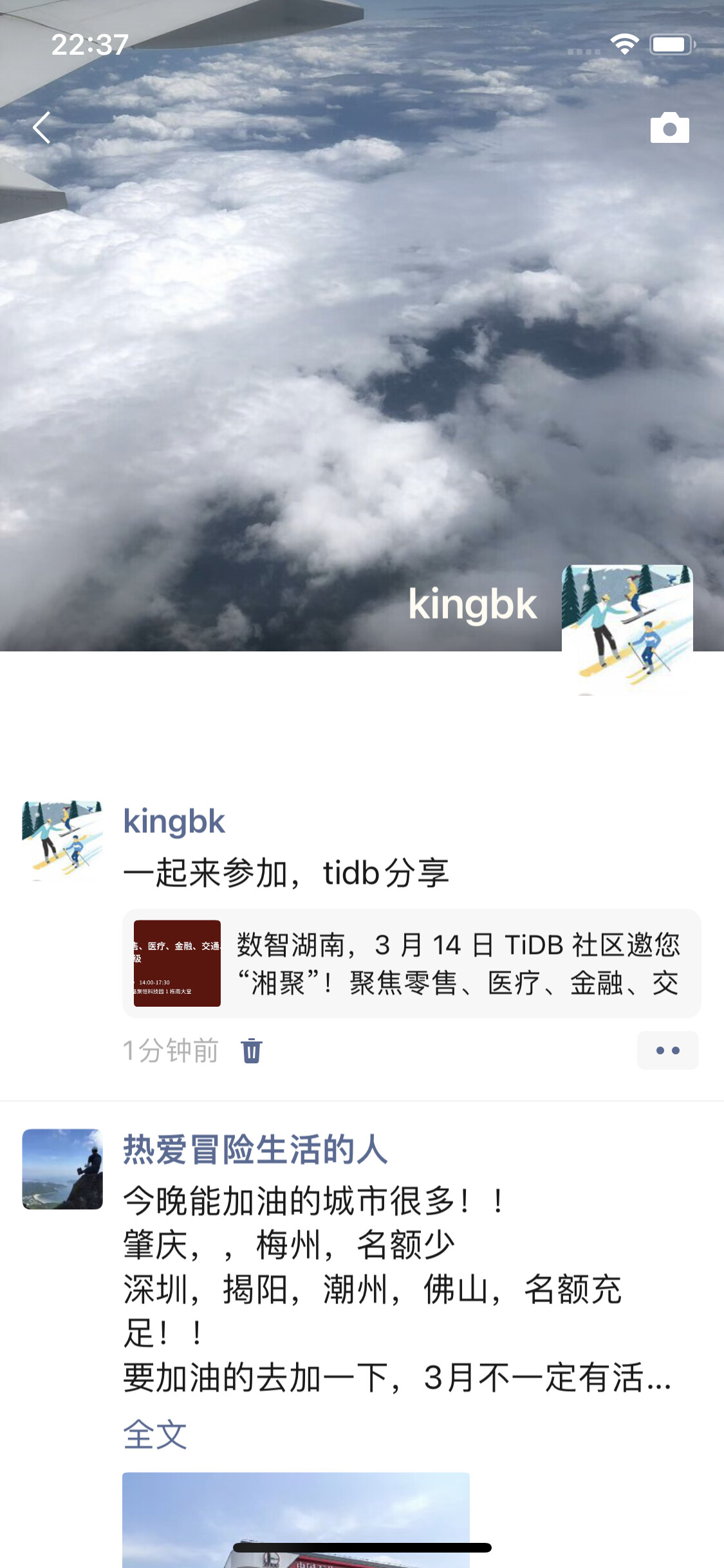The image size is (724, 1568).
Task: Open the shared TiDB 数智湖南 article card
Action: click(x=412, y=963)
